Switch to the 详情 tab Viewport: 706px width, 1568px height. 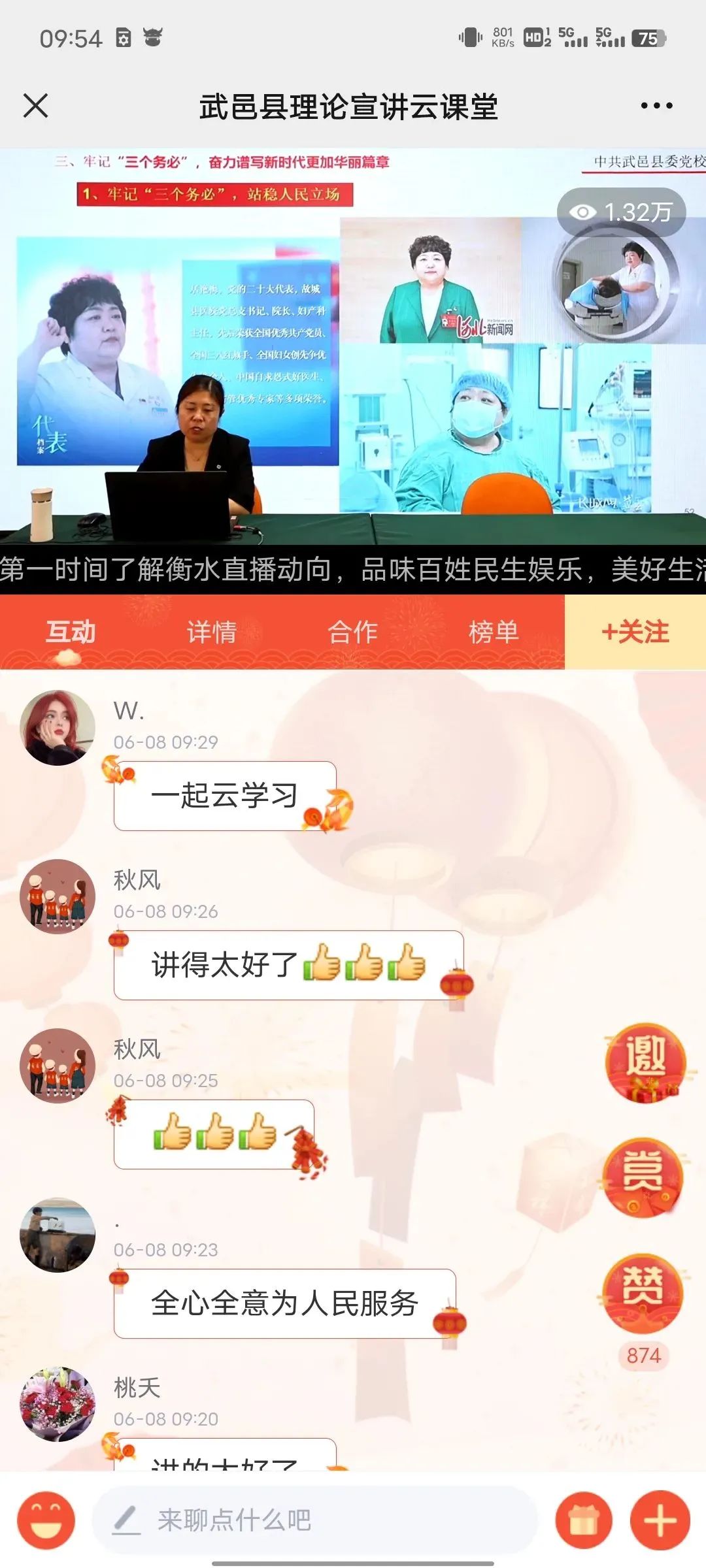[211, 632]
